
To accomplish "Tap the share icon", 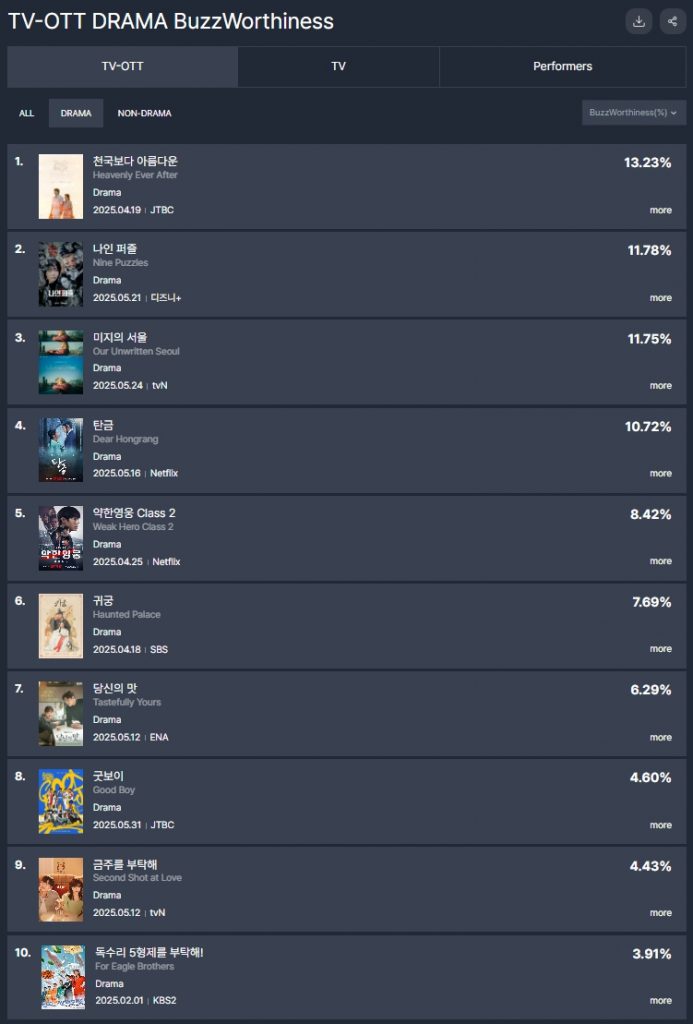I will pyautogui.click(x=673, y=21).
